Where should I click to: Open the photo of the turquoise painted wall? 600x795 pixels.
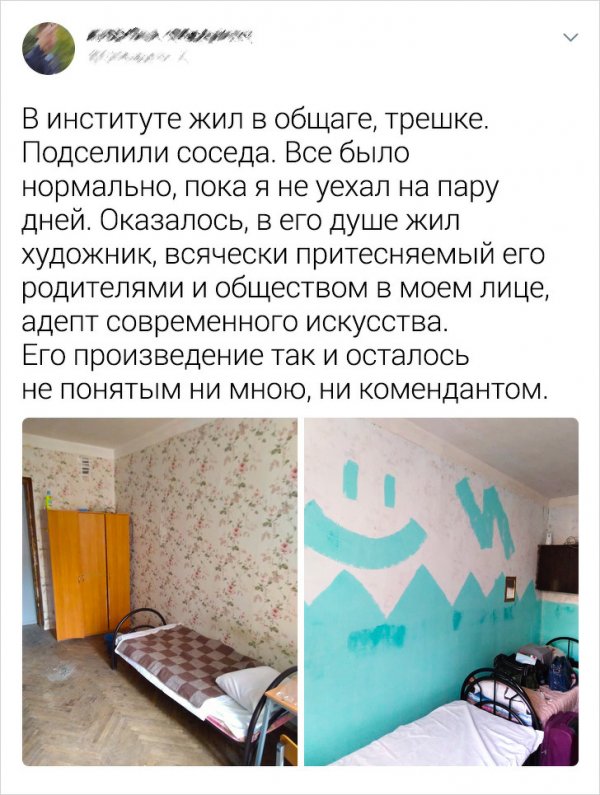coord(441,590)
